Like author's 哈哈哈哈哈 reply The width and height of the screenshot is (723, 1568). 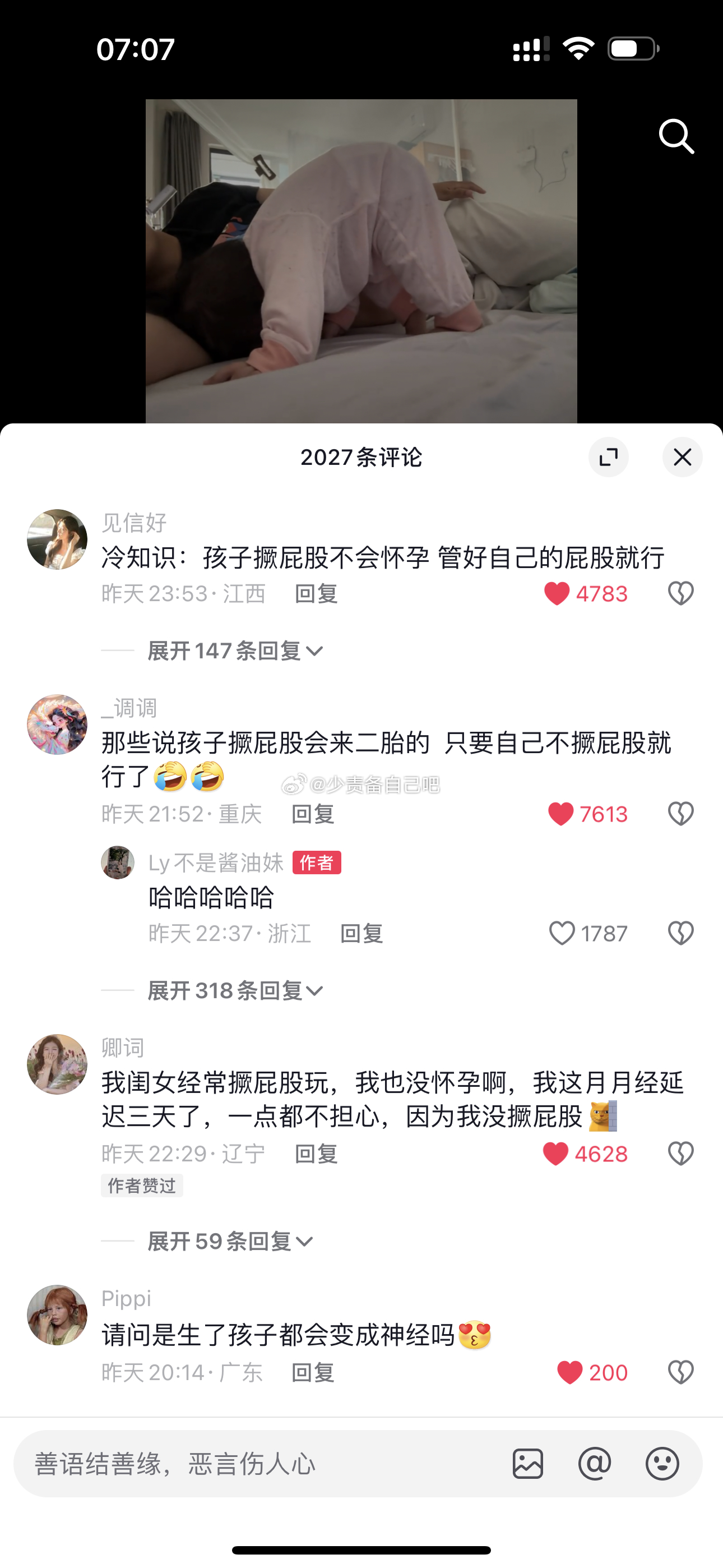pyautogui.click(x=562, y=933)
